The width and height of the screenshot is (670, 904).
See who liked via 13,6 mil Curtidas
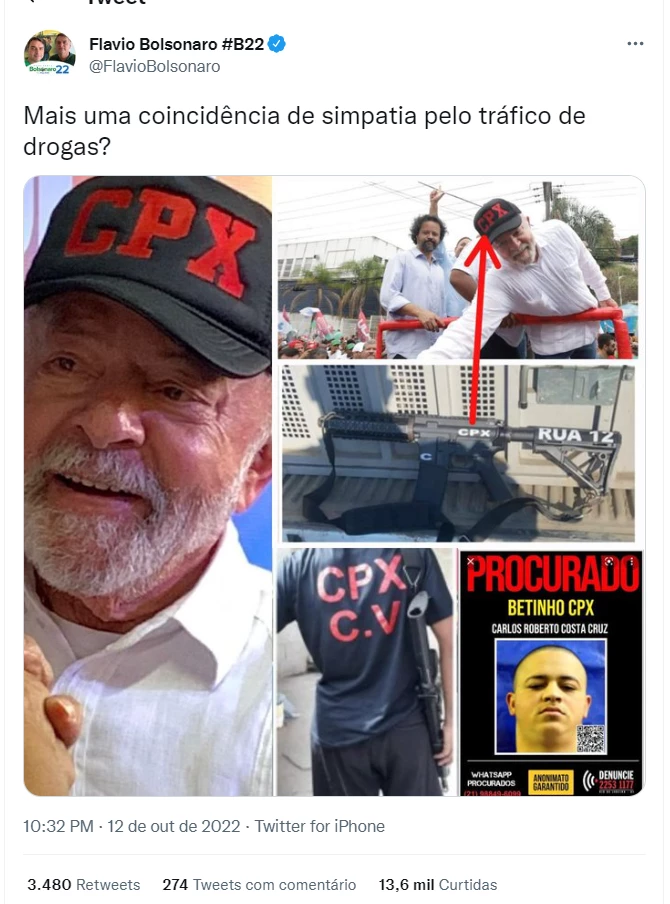(x=437, y=884)
